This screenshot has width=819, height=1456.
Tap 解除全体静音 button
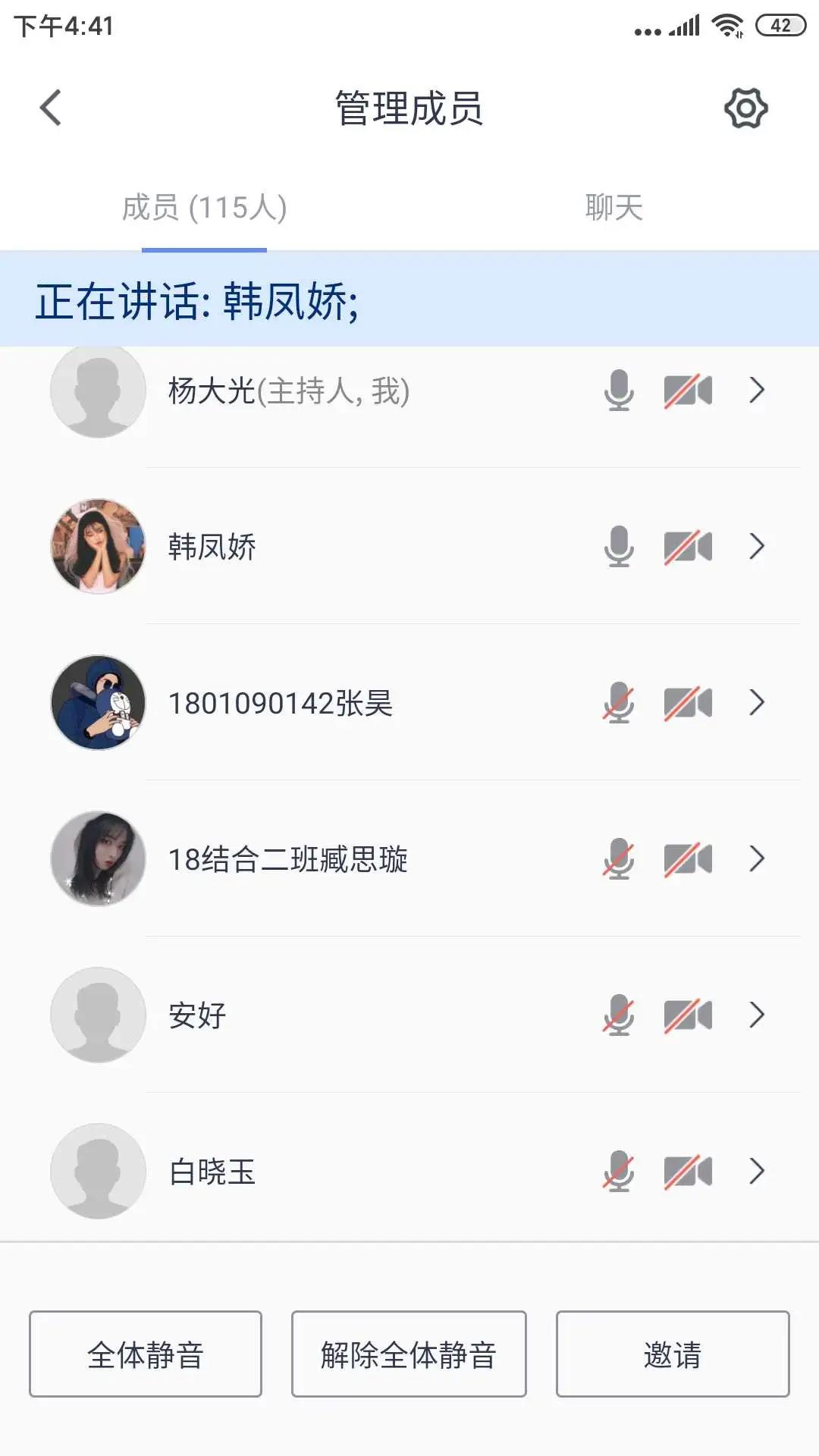pyautogui.click(x=409, y=1354)
